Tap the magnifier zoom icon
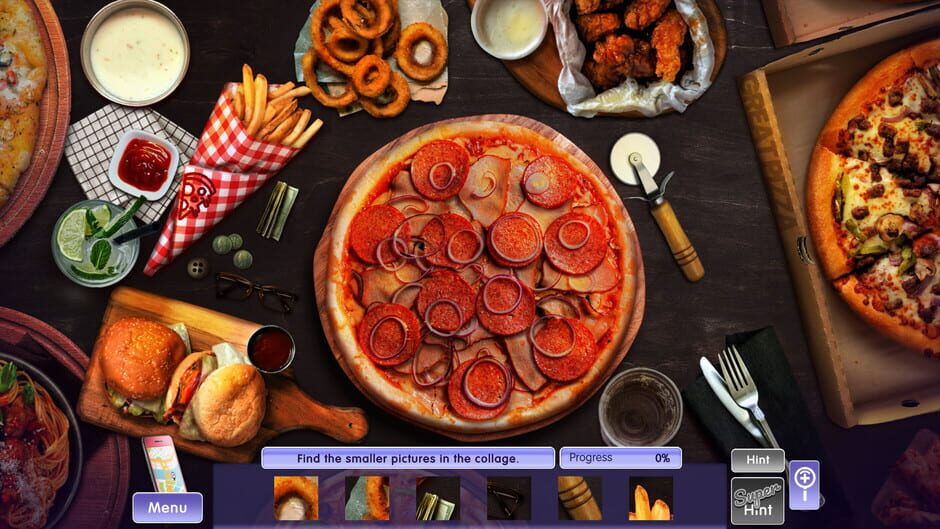 (804, 484)
